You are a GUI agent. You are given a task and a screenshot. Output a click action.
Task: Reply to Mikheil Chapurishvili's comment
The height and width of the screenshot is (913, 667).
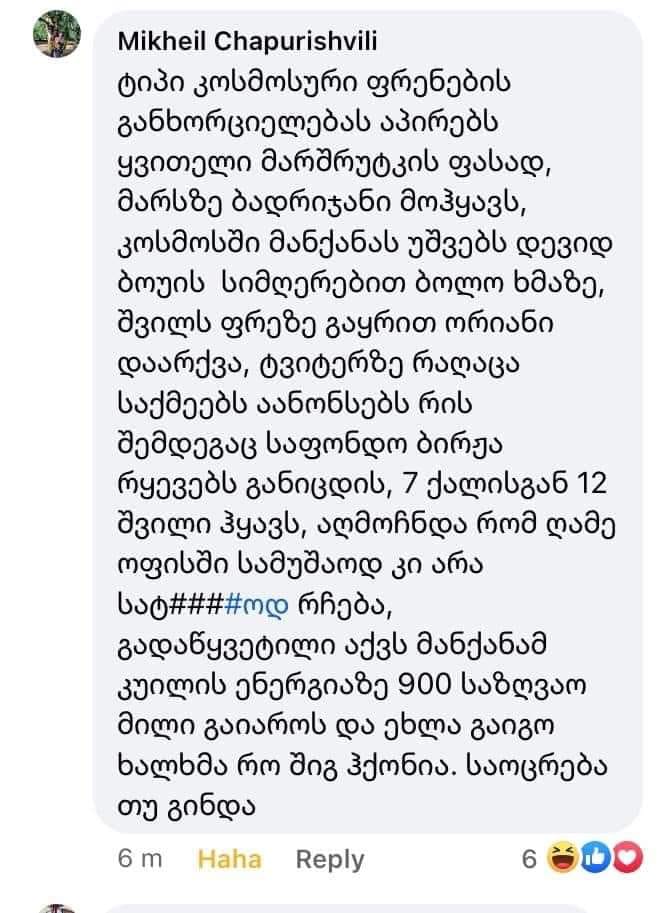pyautogui.click(x=330, y=858)
